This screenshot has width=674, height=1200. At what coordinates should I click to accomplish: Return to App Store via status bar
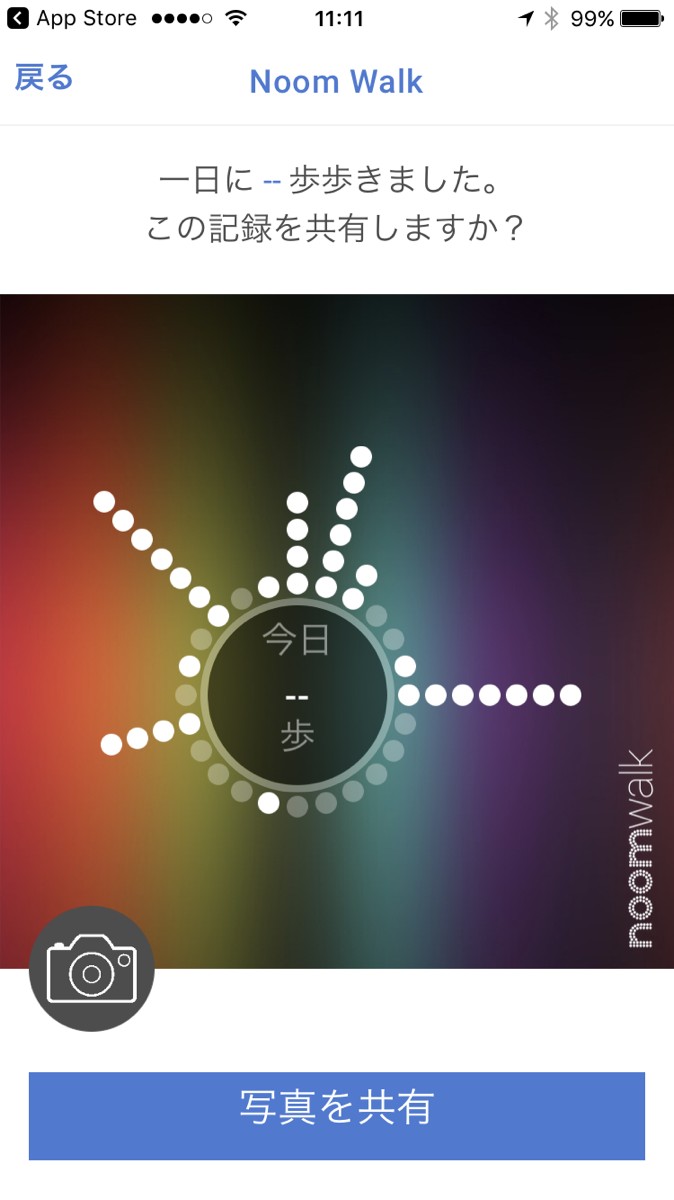click(70, 18)
